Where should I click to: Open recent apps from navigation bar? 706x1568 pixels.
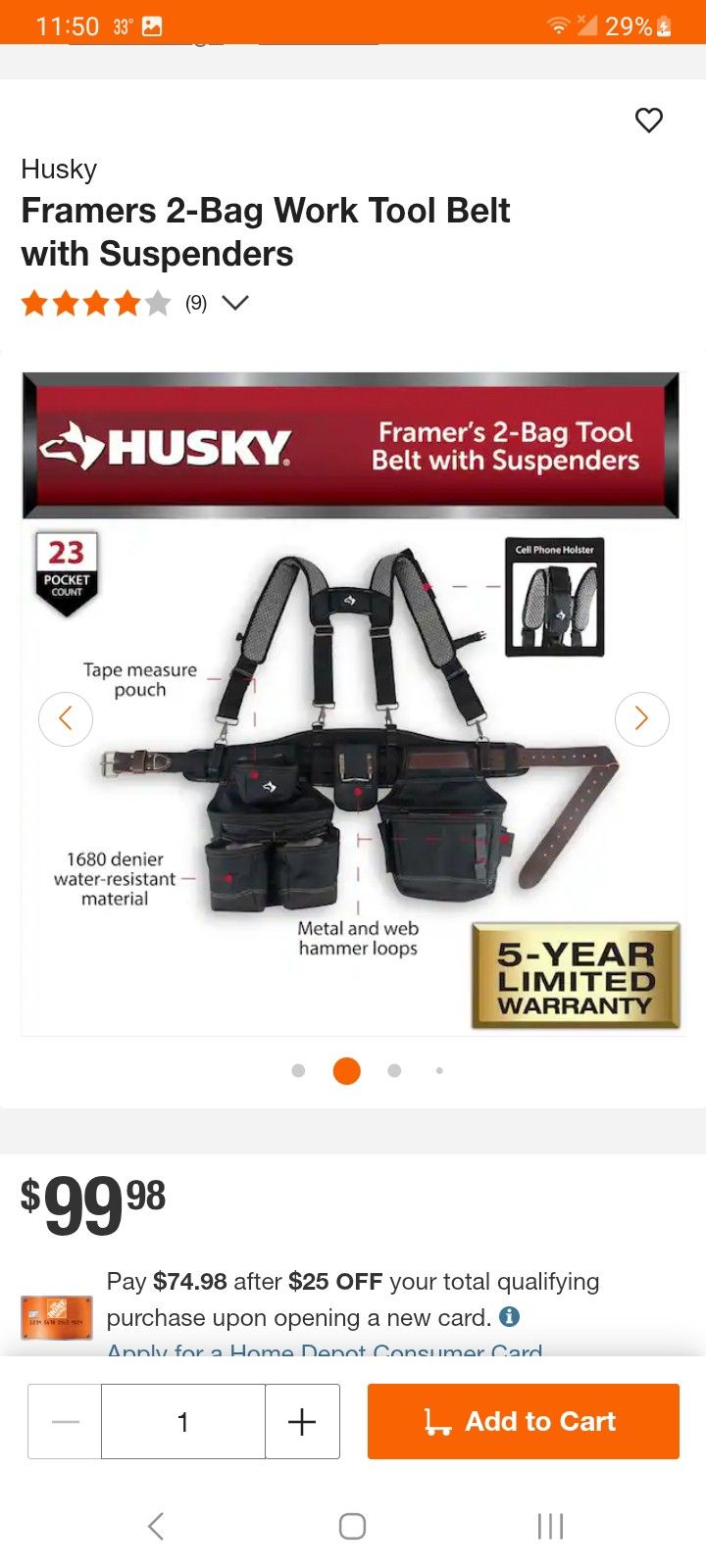pyautogui.click(x=550, y=1526)
